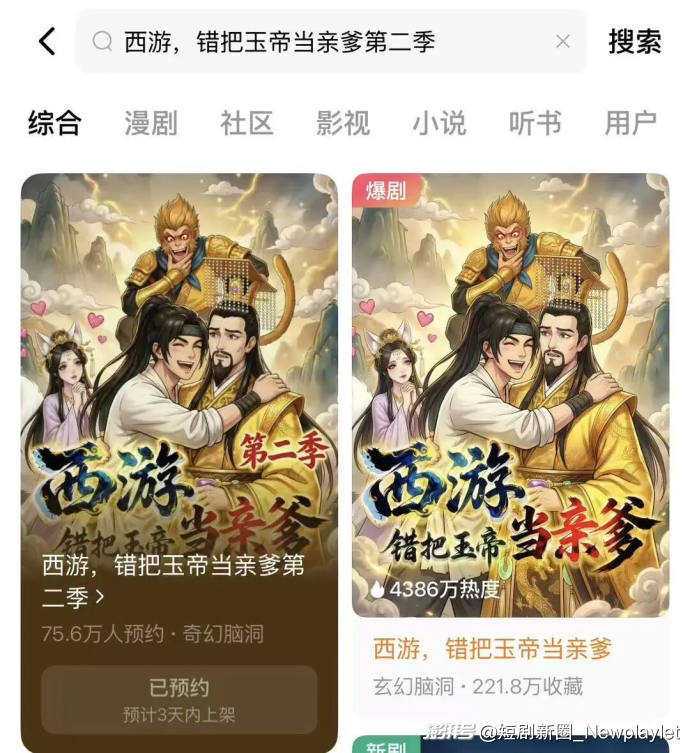Viewport: 690px width, 753px height.
Task: Tap the 搜索 button
Action: [x=634, y=41]
